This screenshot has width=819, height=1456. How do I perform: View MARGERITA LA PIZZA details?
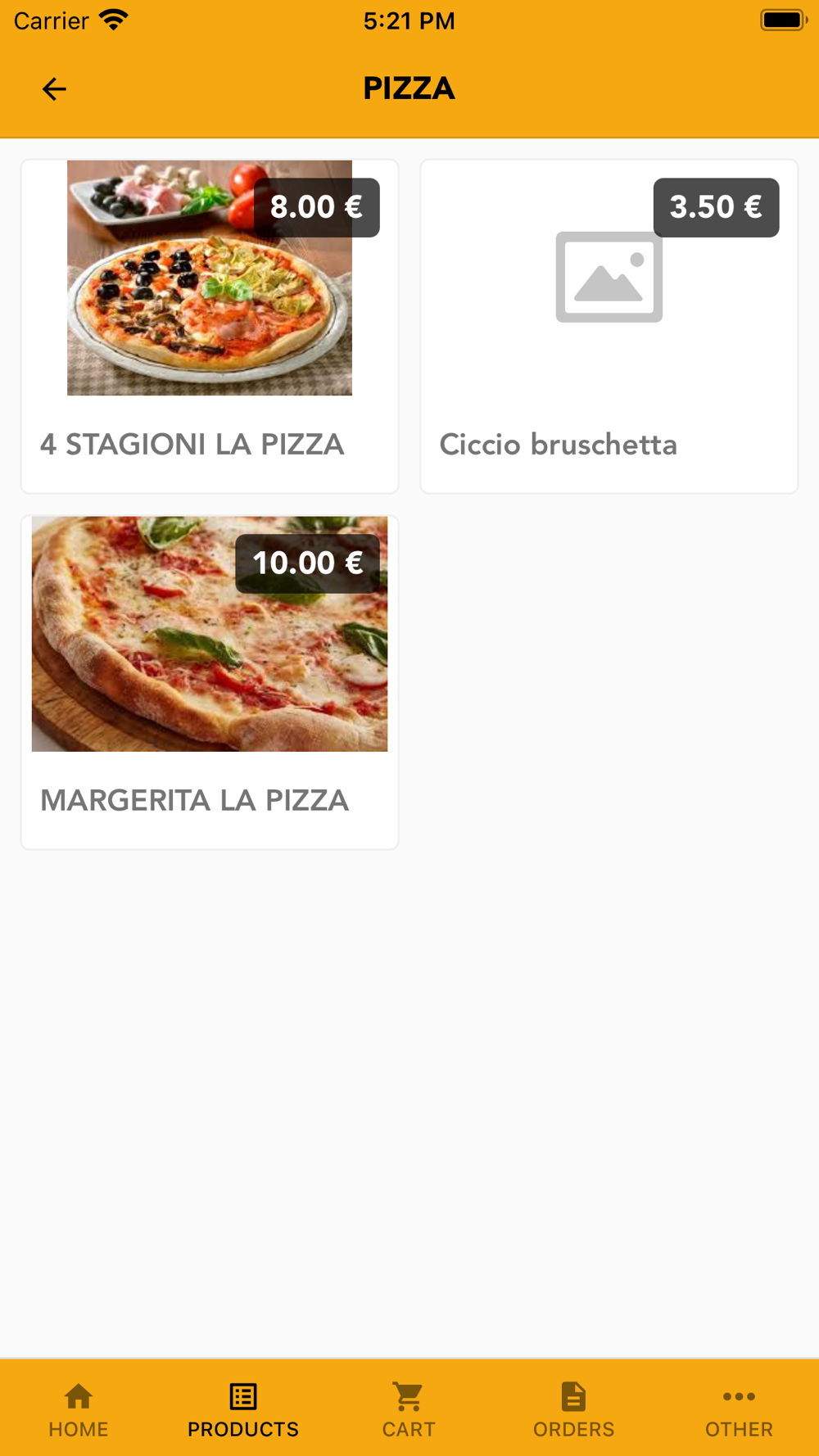210,681
